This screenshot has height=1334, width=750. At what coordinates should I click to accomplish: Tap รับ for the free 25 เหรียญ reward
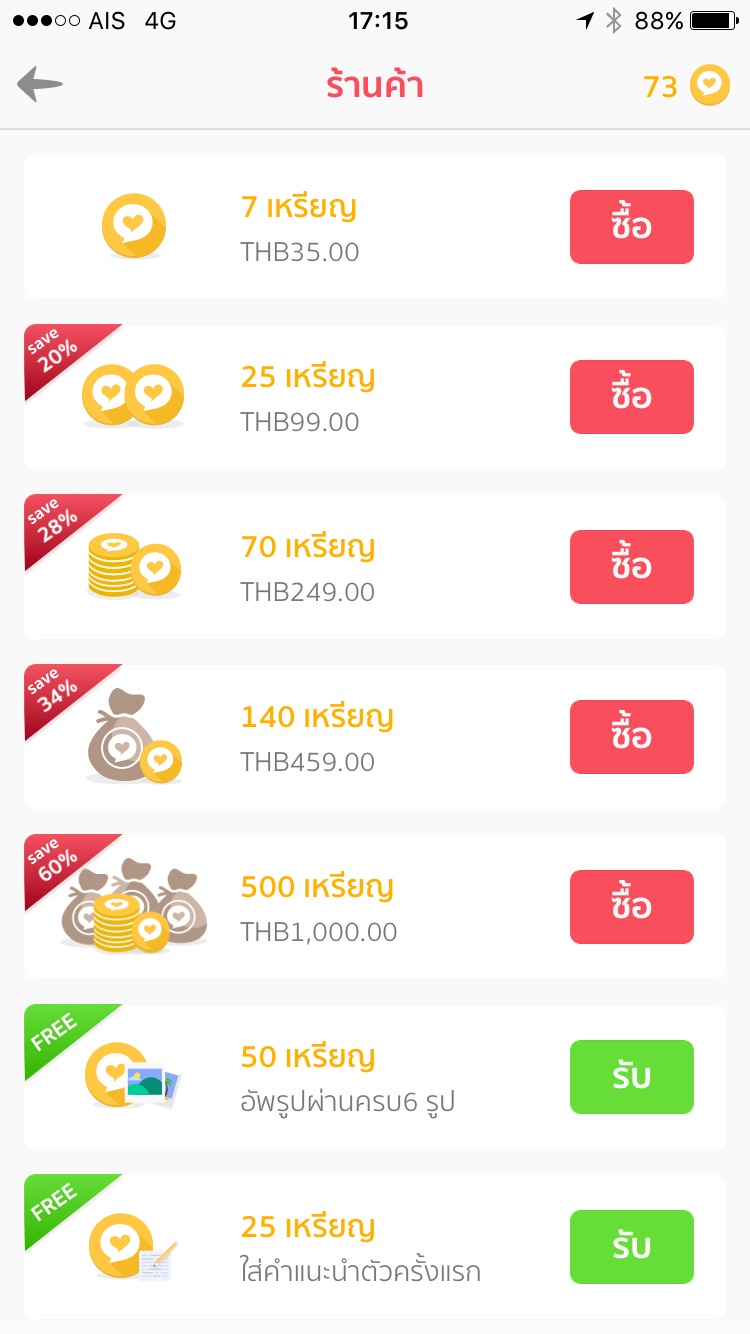pos(631,1247)
